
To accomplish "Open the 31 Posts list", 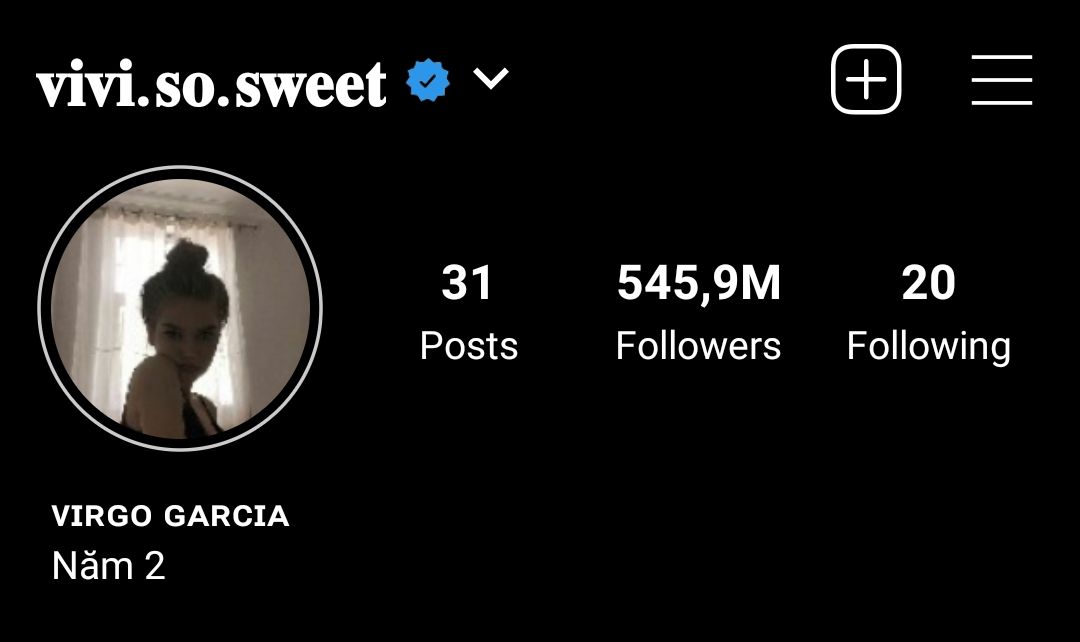I will coord(468,312).
